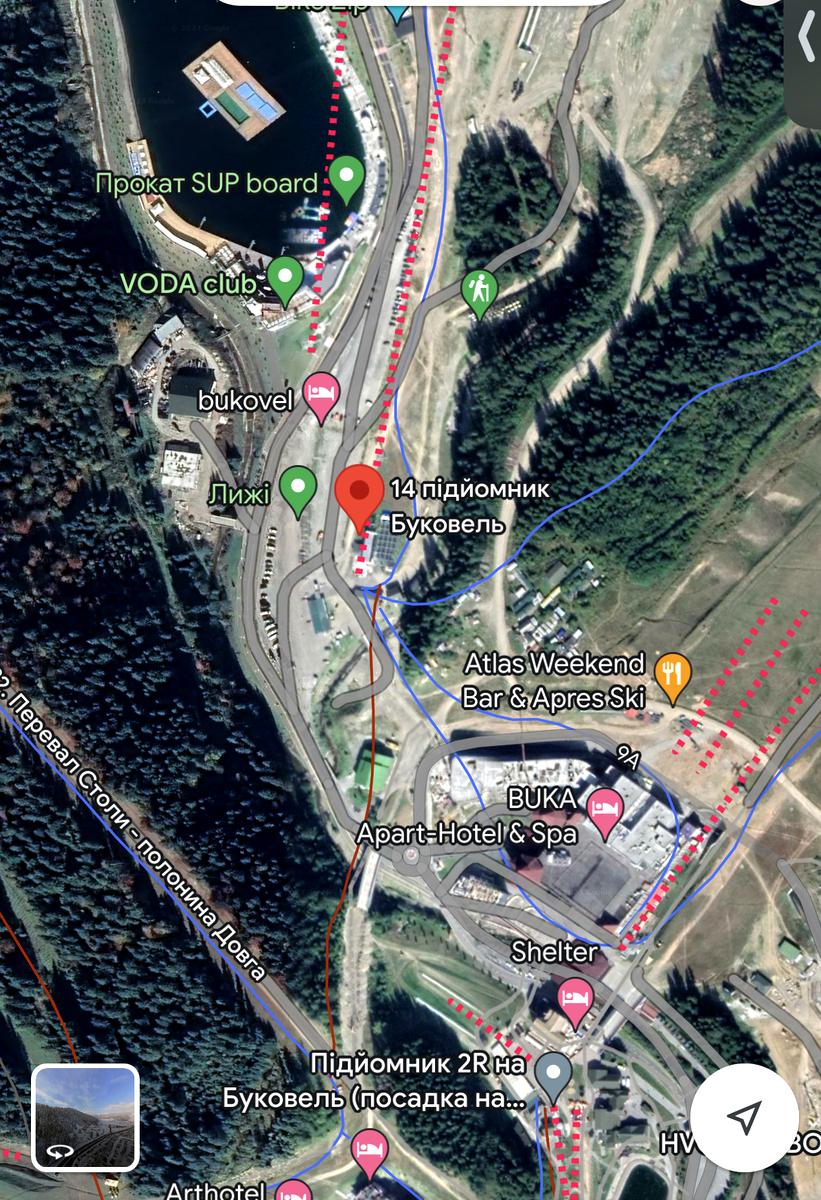The image size is (821, 1200).
Task: Select the Прокат SUP board pin
Action: click(346, 178)
